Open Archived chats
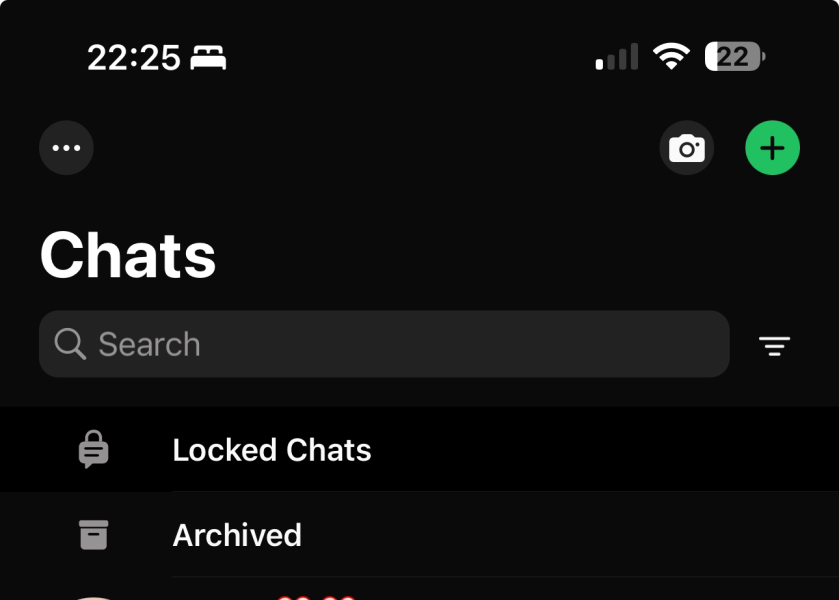Viewport: 839px width, 600px height. (x=237, y=535)
